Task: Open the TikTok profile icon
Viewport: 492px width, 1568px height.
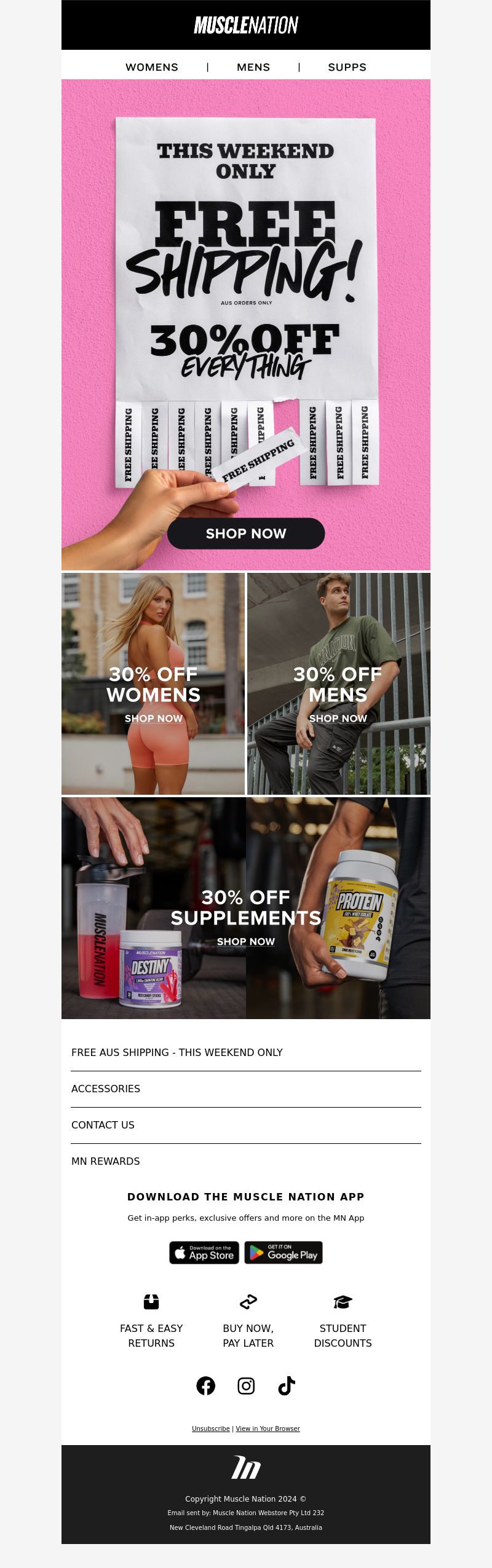Action: [287, 1386]
